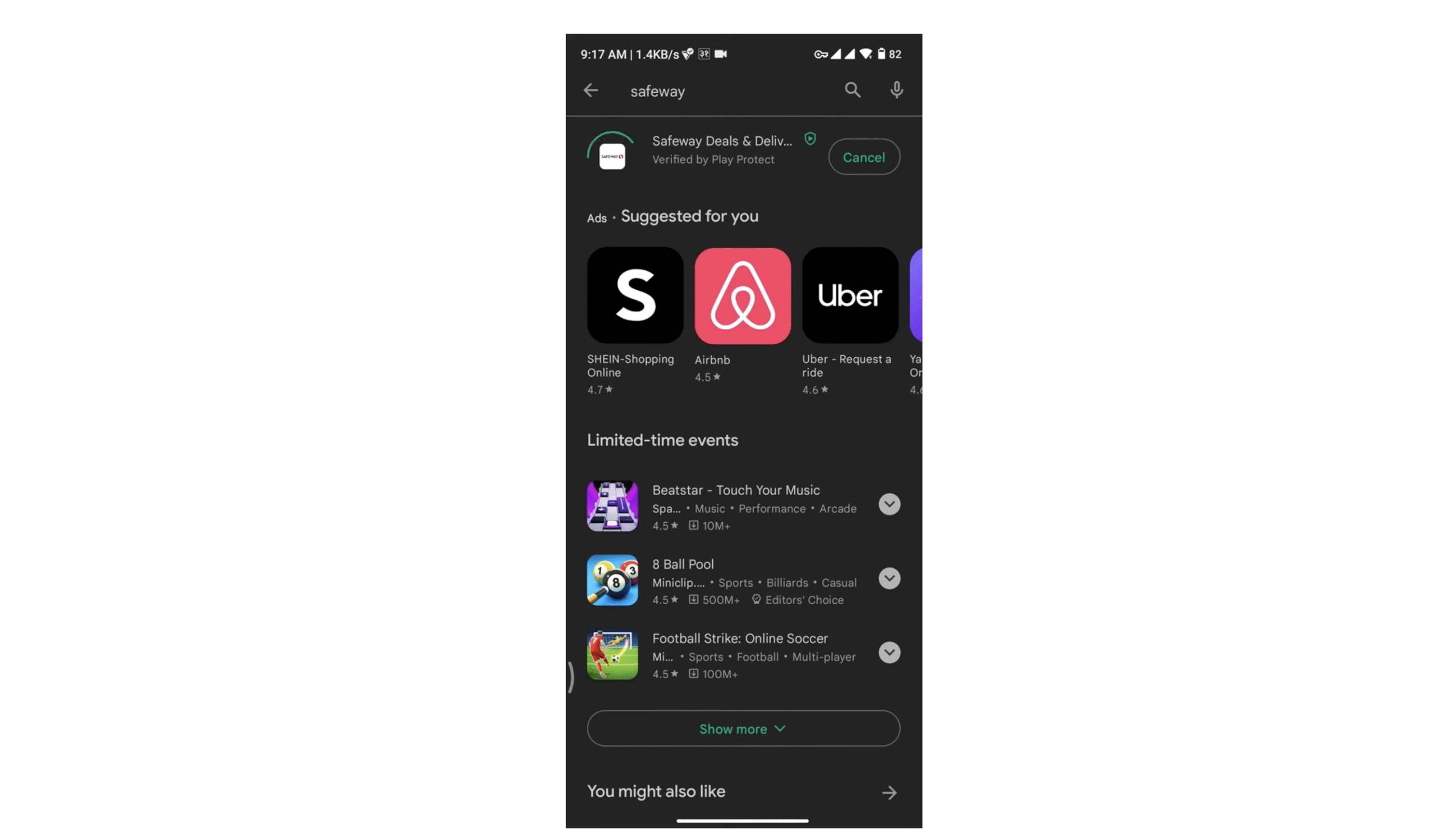This screenshot has height=837, width=1456.
Task: Tap the magnifier search icon
Action: (852, 90)
